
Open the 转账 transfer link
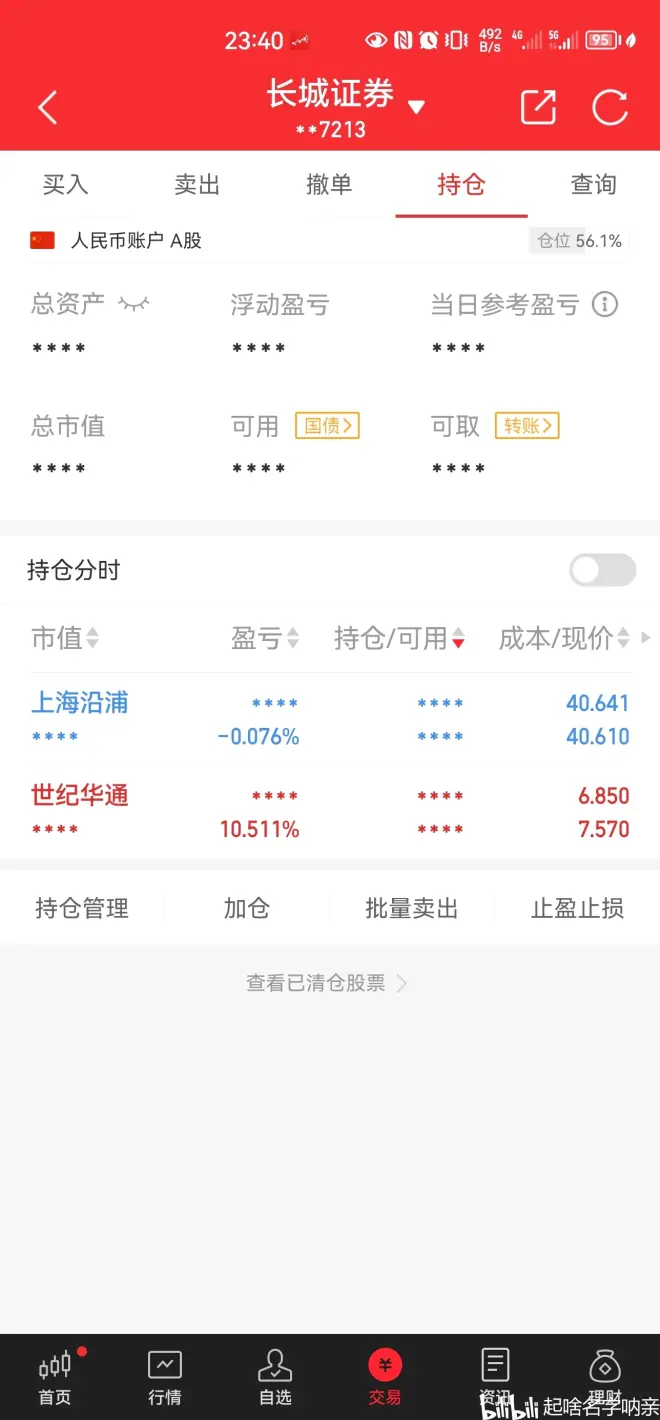click(x=527, y=426)
